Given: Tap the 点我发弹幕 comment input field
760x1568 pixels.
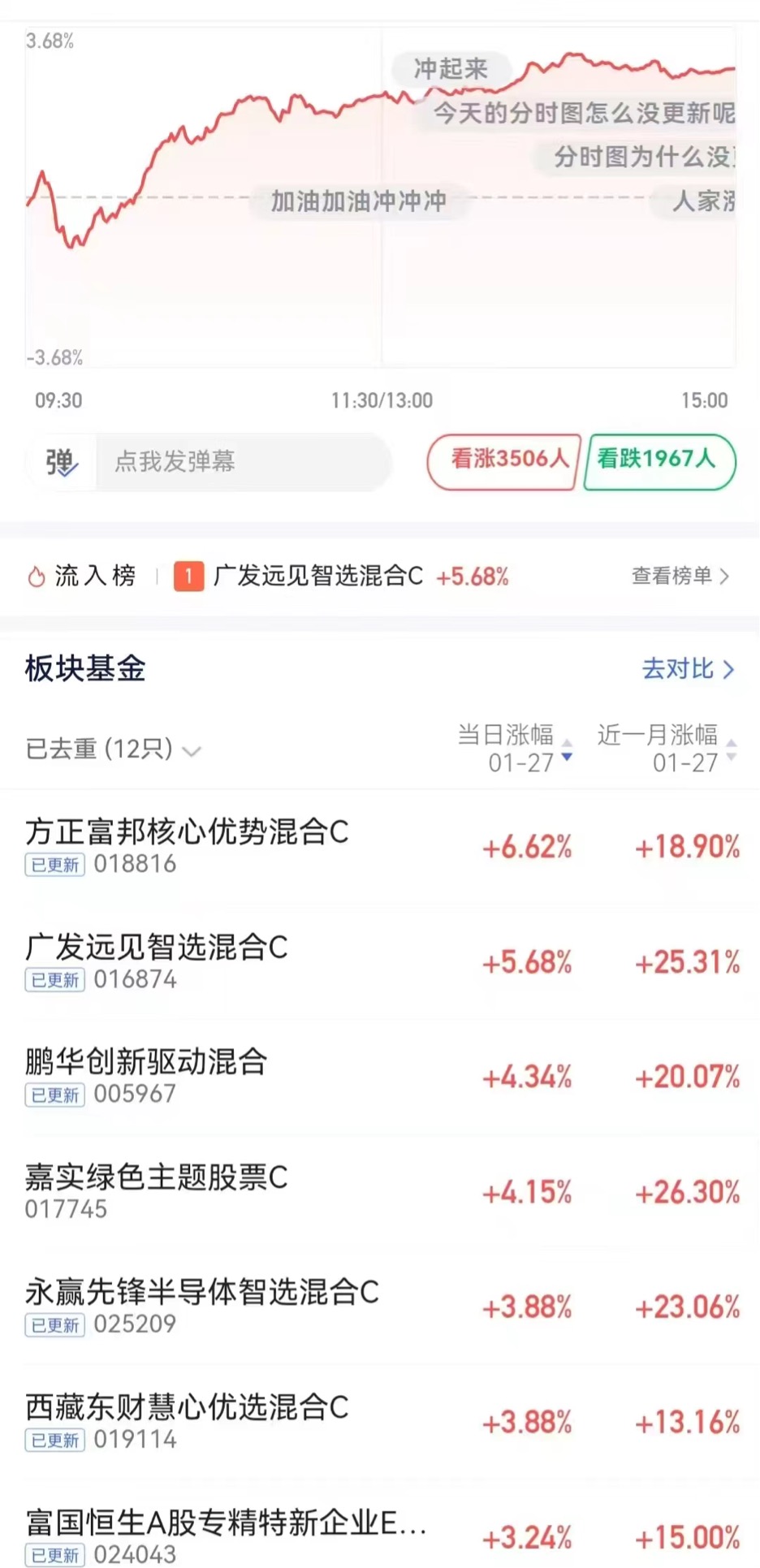Looking at the screenshot, I should [244, 462].
